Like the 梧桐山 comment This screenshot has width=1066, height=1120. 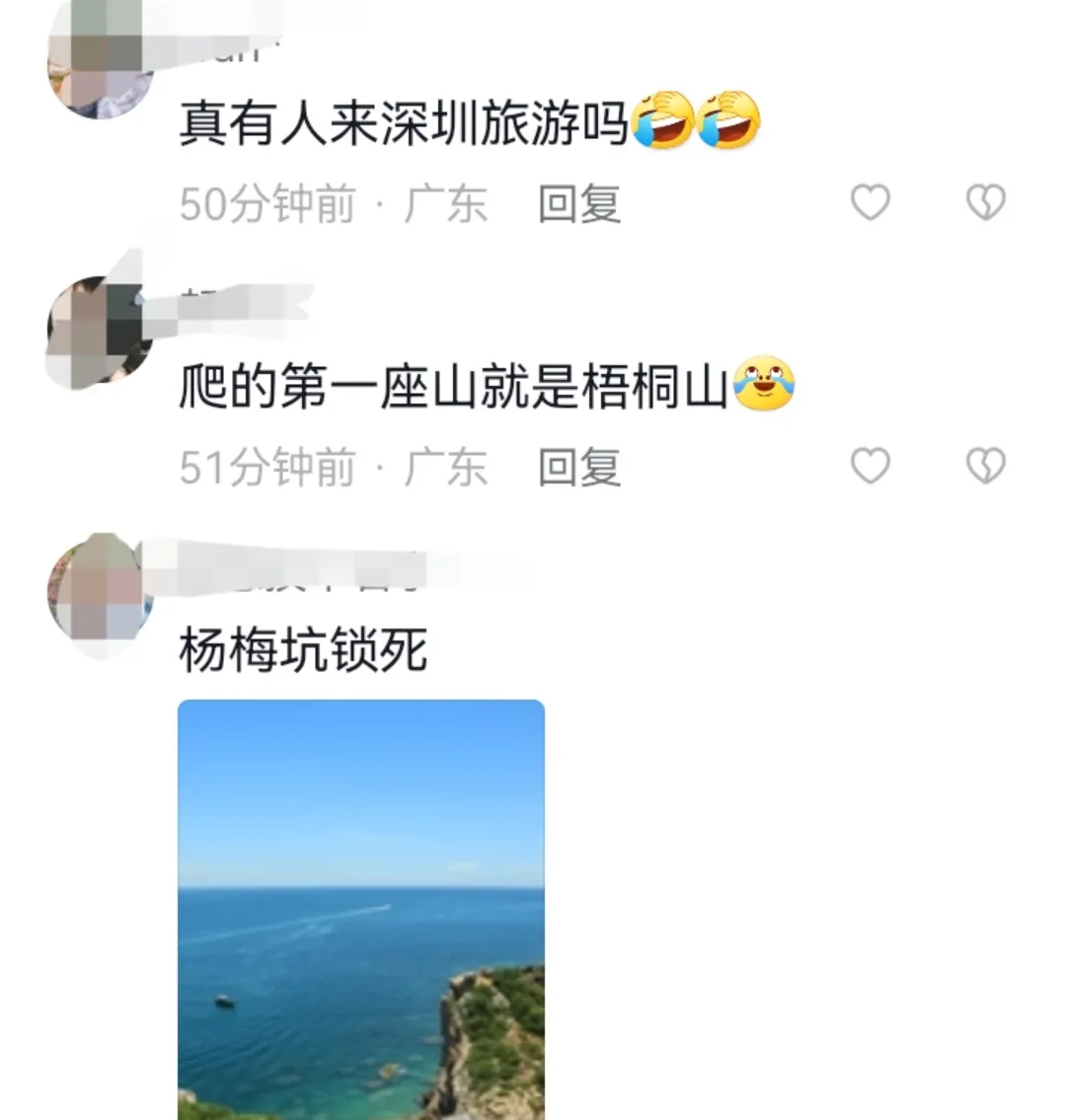click(870, 466)
